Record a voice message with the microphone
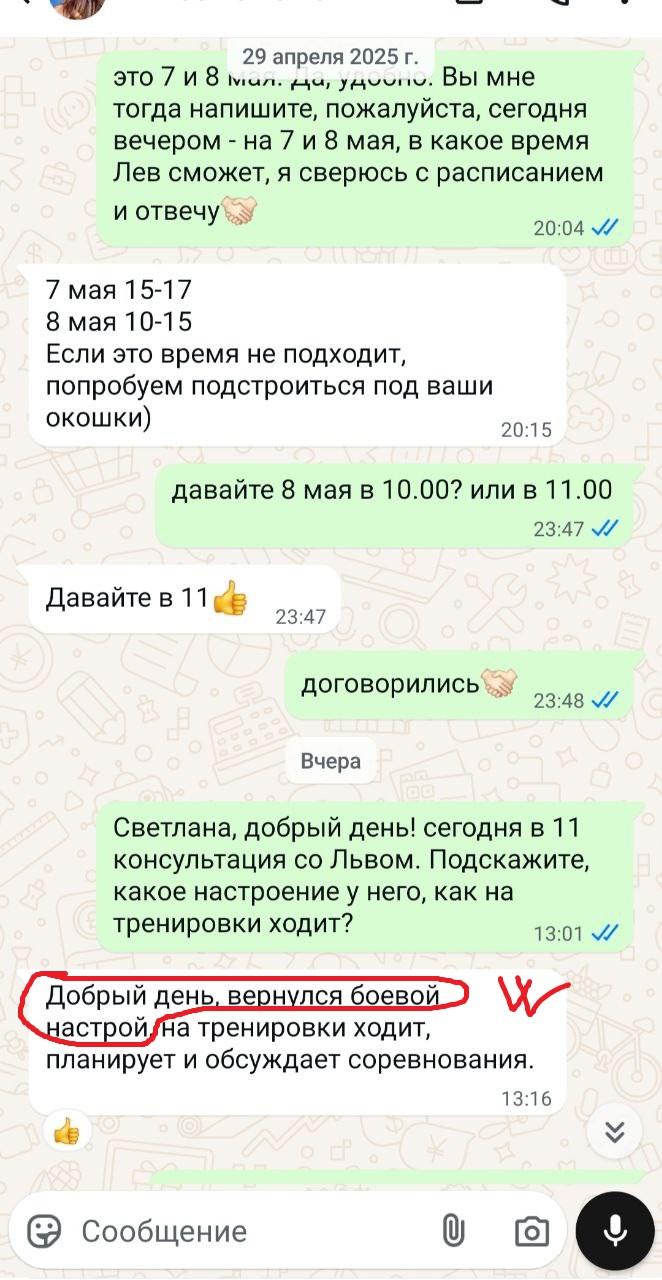 pyautogui.click(x=615, y=1229)
